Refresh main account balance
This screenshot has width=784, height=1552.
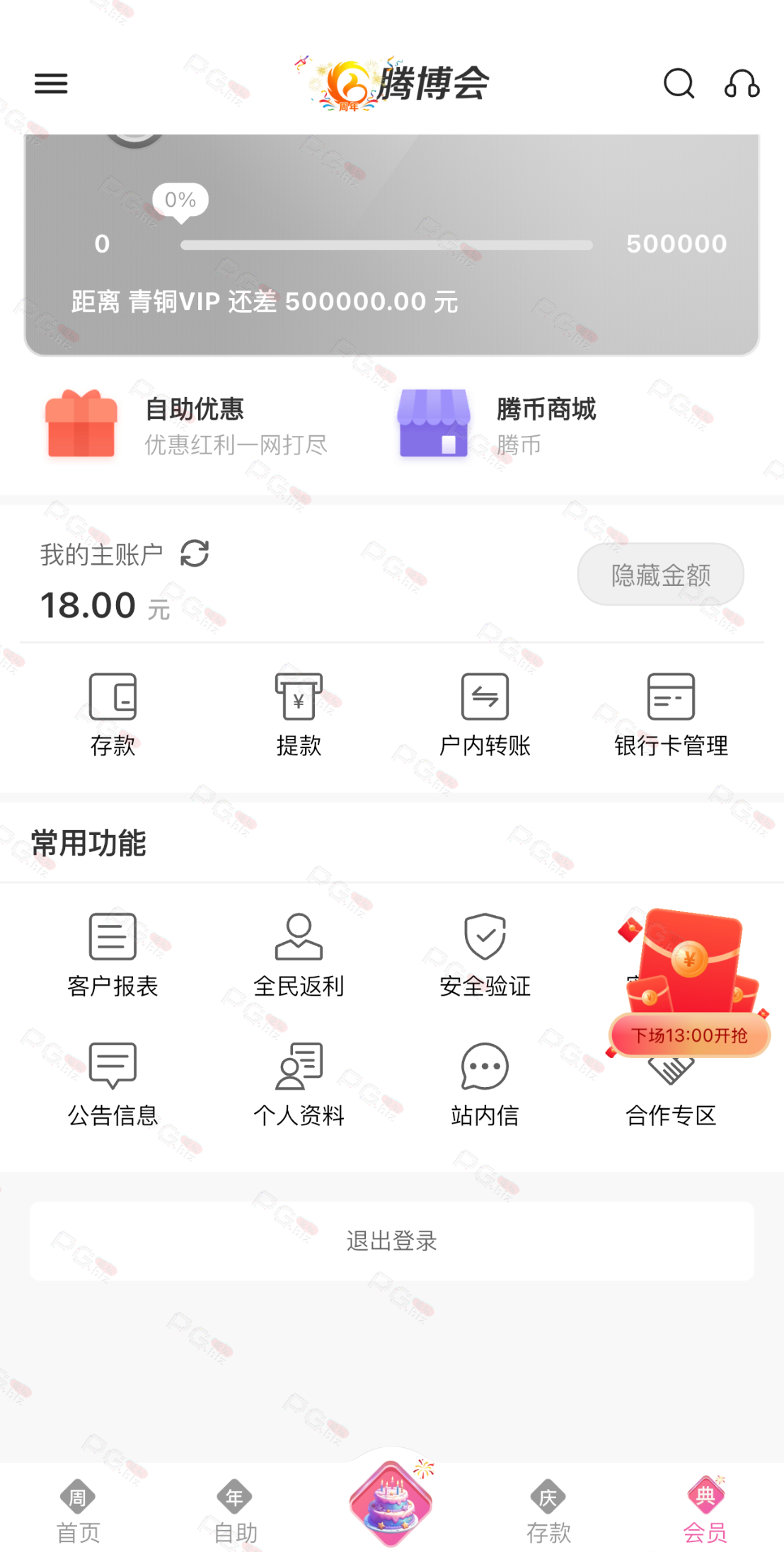tap(195, 553)
